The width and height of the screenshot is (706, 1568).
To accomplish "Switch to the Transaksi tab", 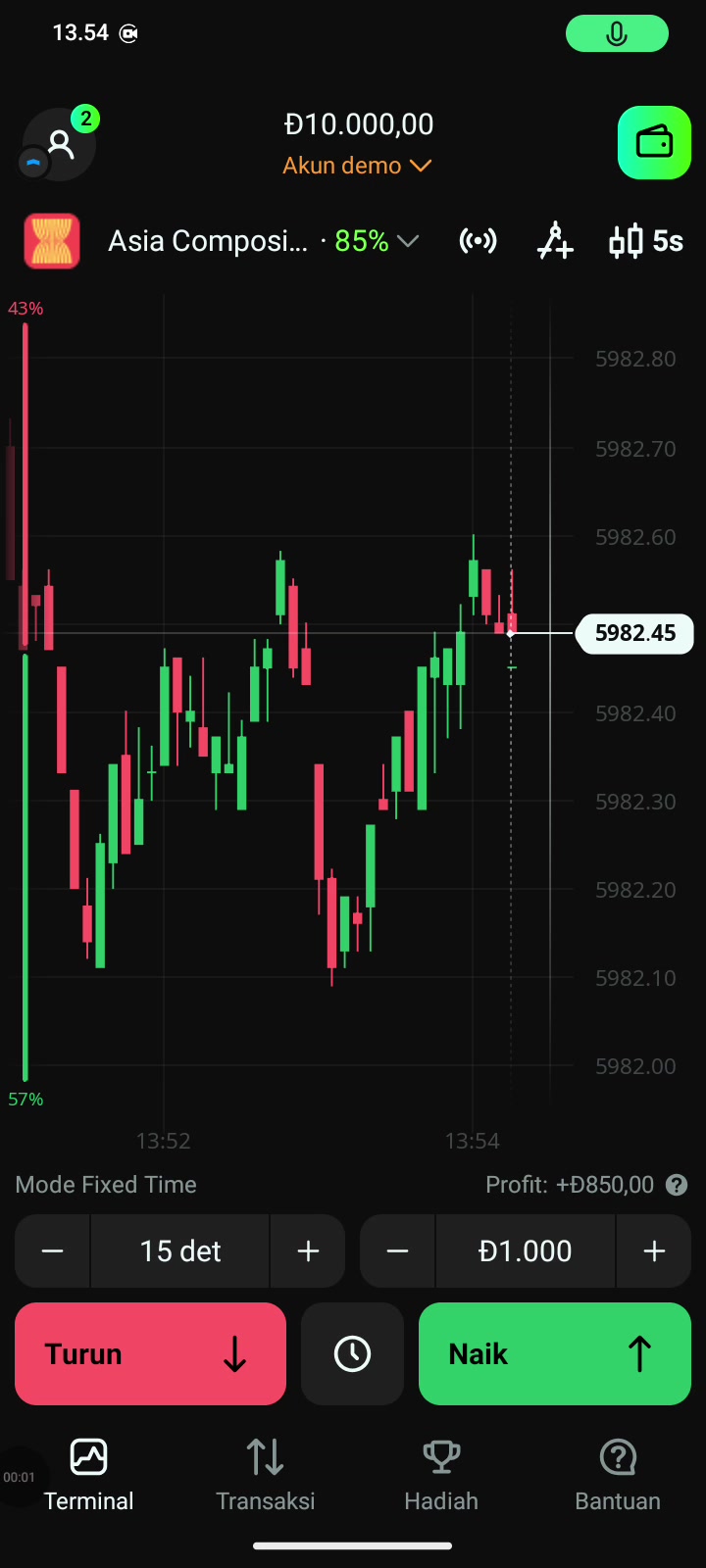I will 265,1475.
